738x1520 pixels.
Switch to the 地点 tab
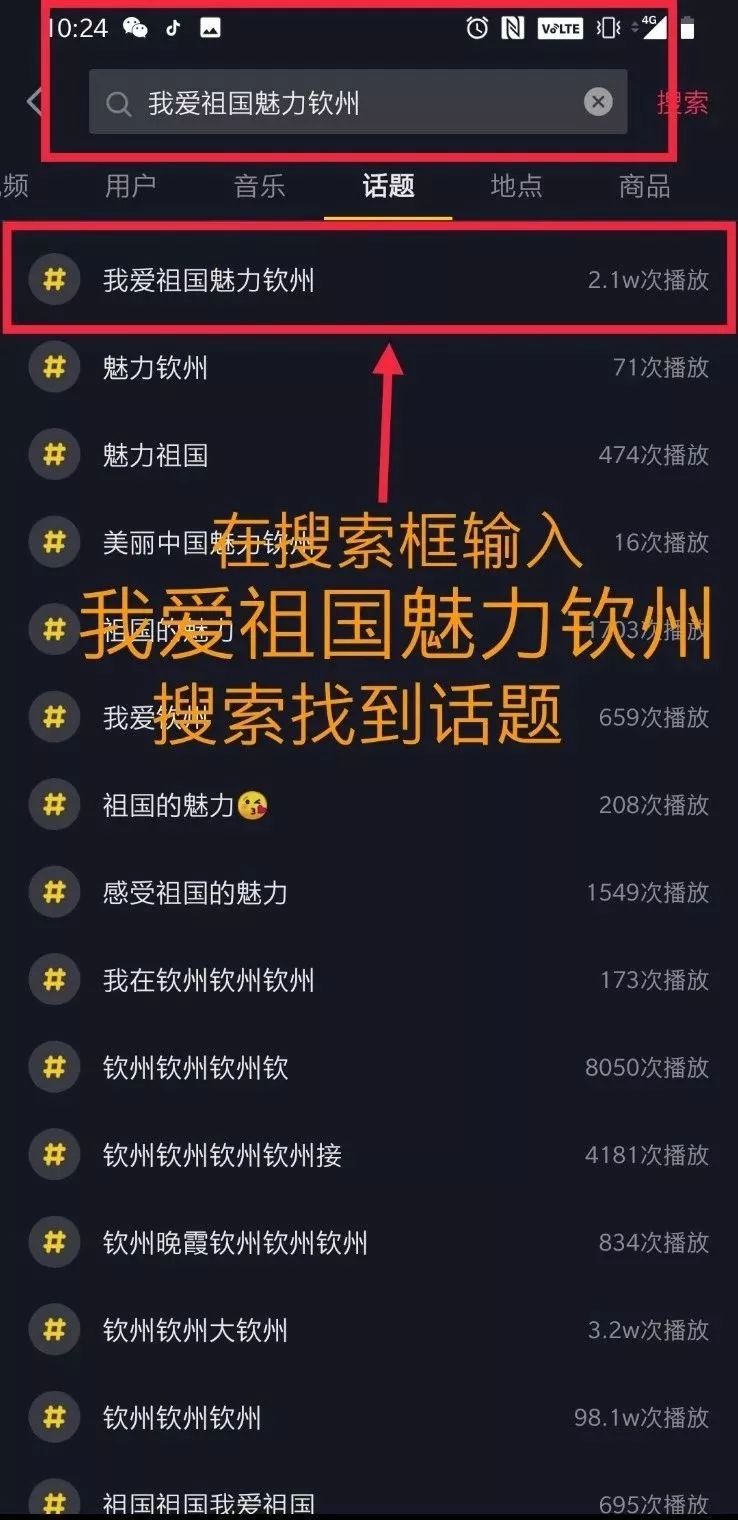click(517, 186)
